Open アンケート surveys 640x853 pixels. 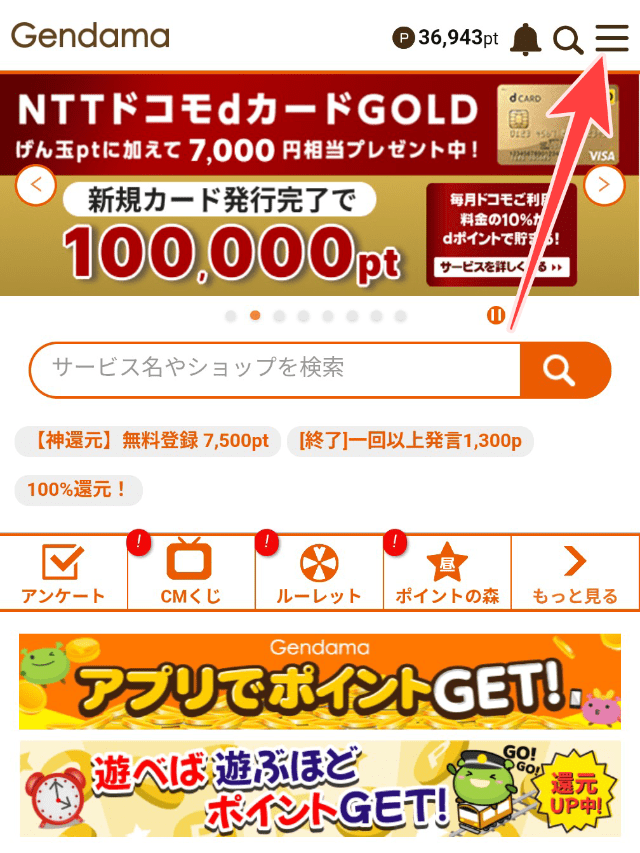[x=64, y=573]
